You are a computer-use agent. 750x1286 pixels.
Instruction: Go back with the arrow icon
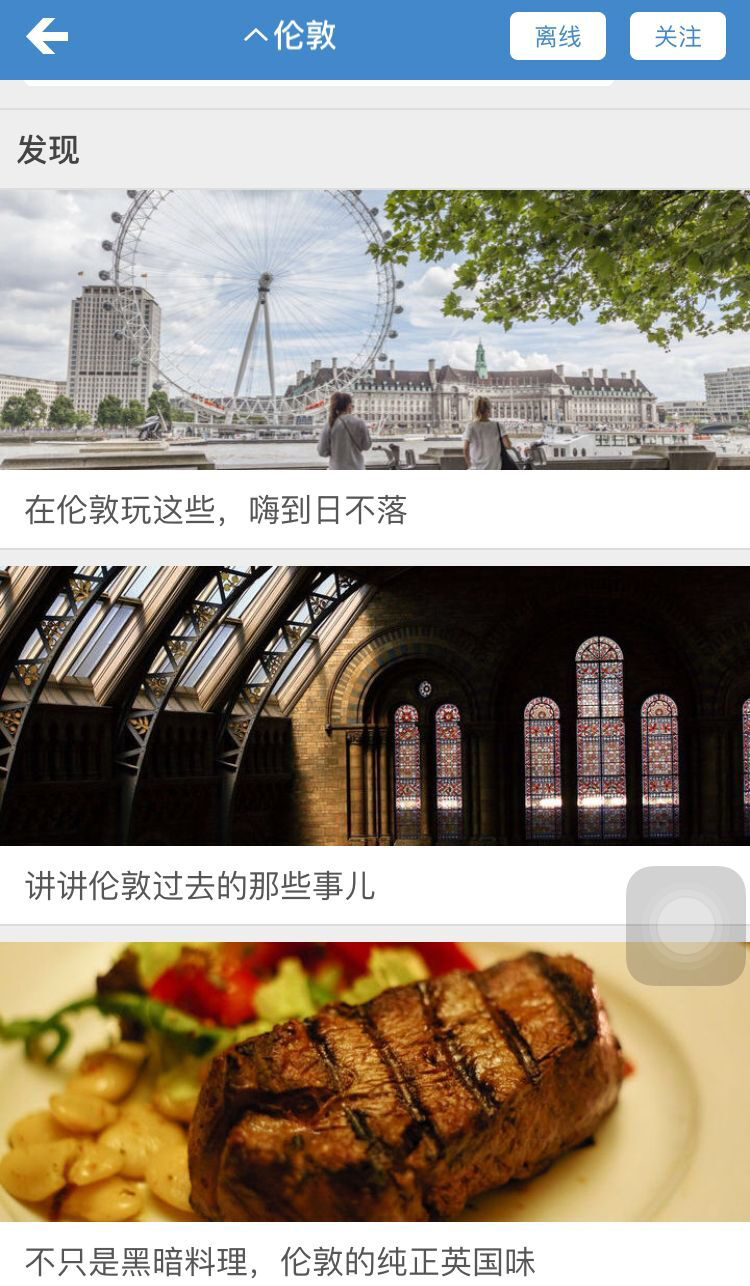pyautogui.click(x=47, y=36)
